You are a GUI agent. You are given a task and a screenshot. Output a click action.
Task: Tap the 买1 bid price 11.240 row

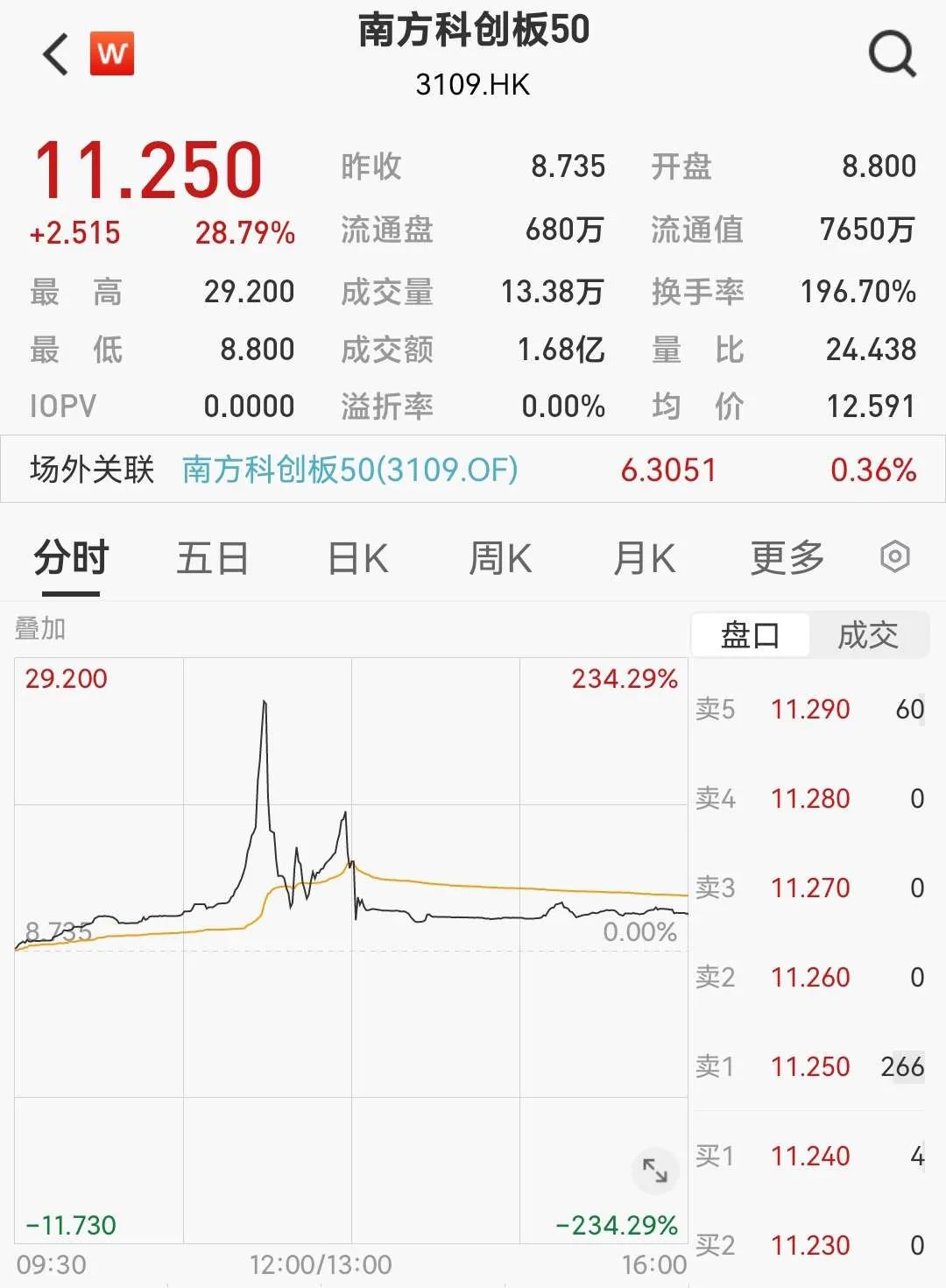810,1157
